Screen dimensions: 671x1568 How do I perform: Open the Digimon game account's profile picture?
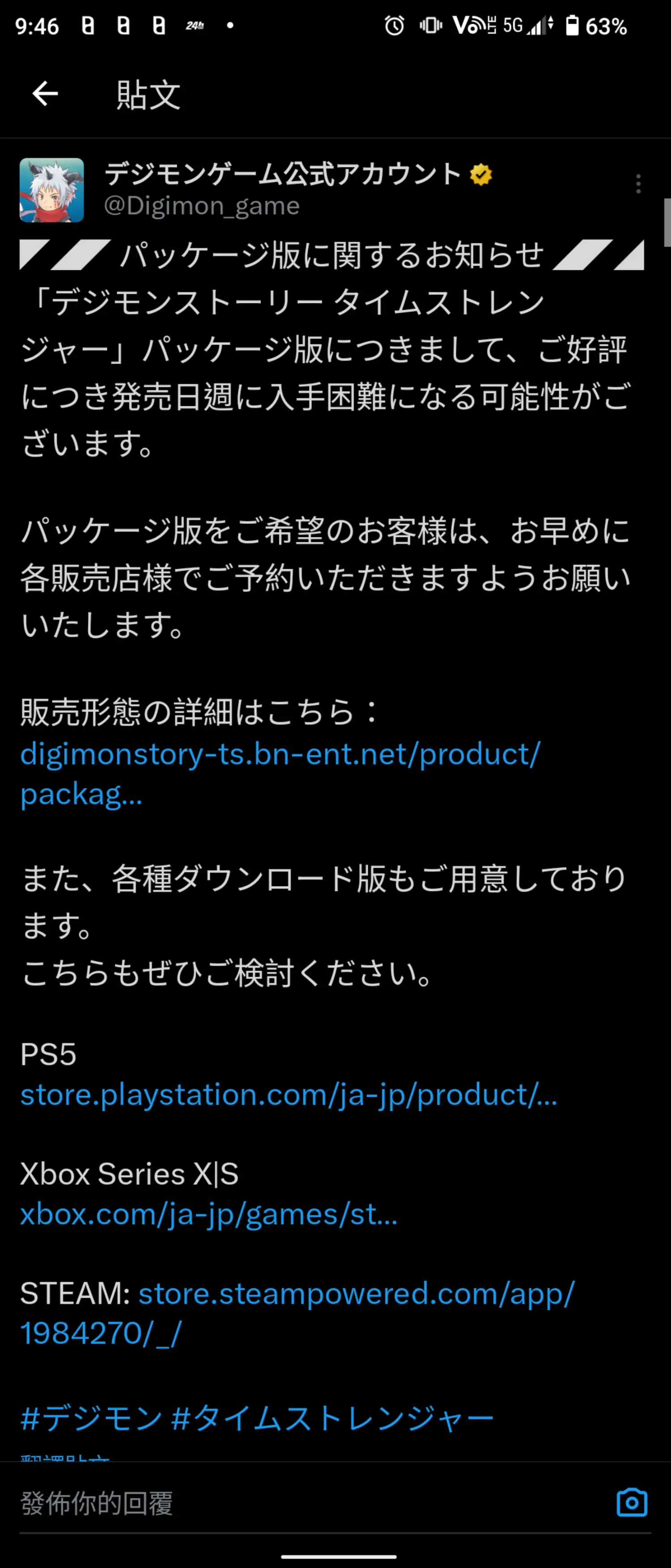coord(52,190)
